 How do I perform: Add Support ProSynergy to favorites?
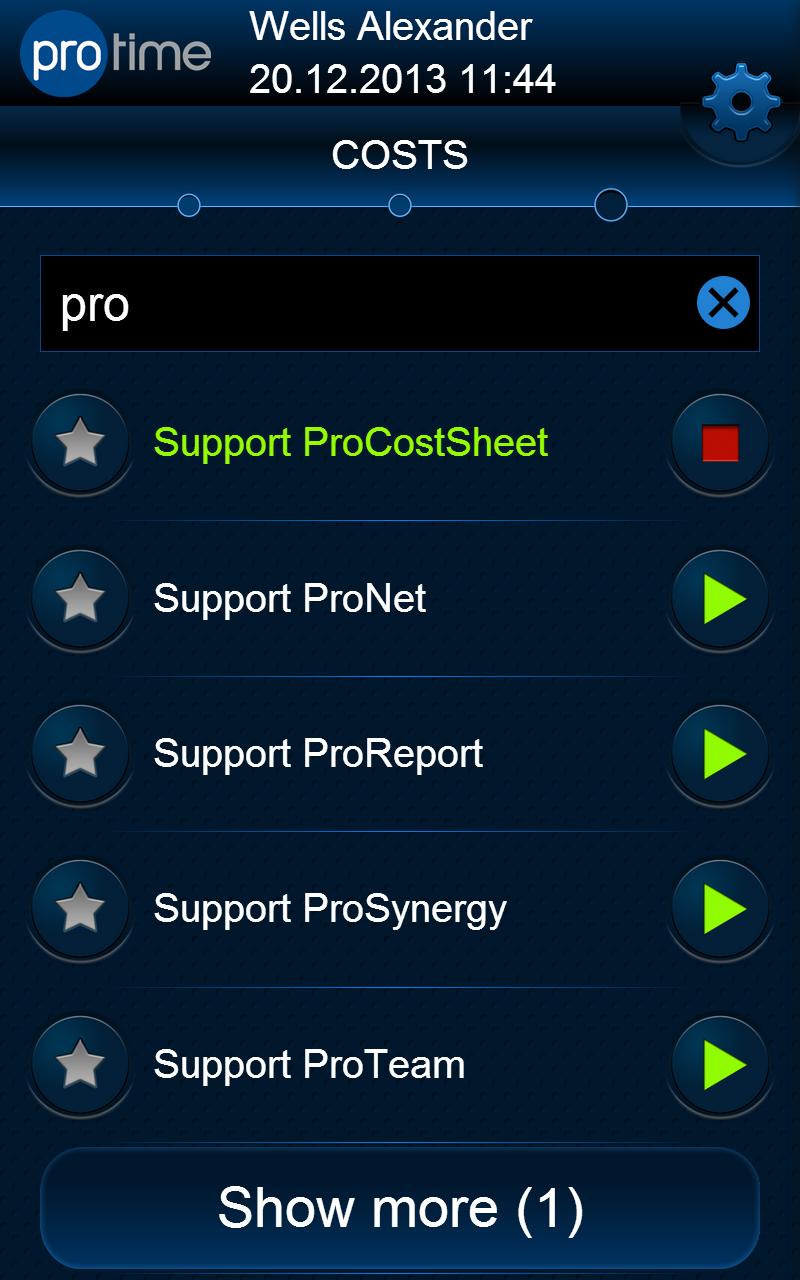click(x=80, y=909)
